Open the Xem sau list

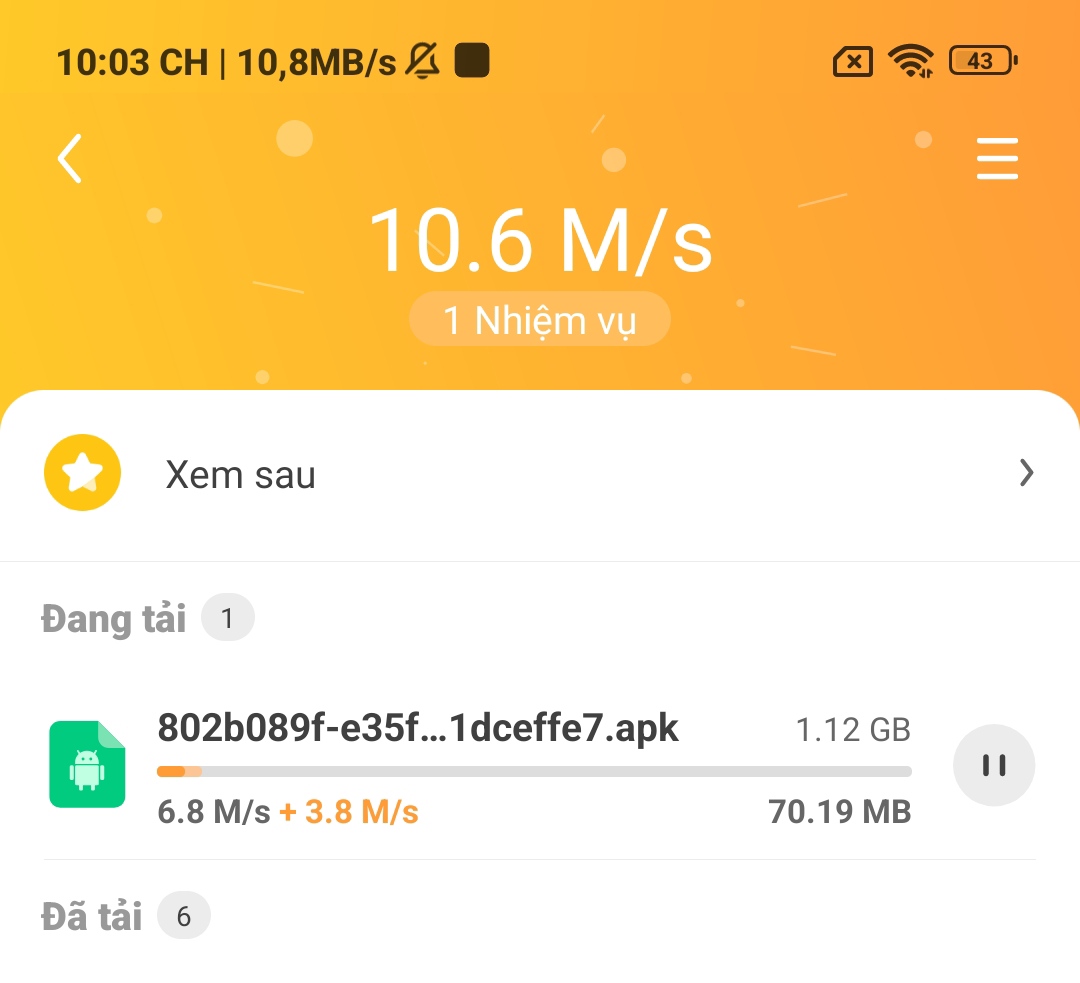540,474
